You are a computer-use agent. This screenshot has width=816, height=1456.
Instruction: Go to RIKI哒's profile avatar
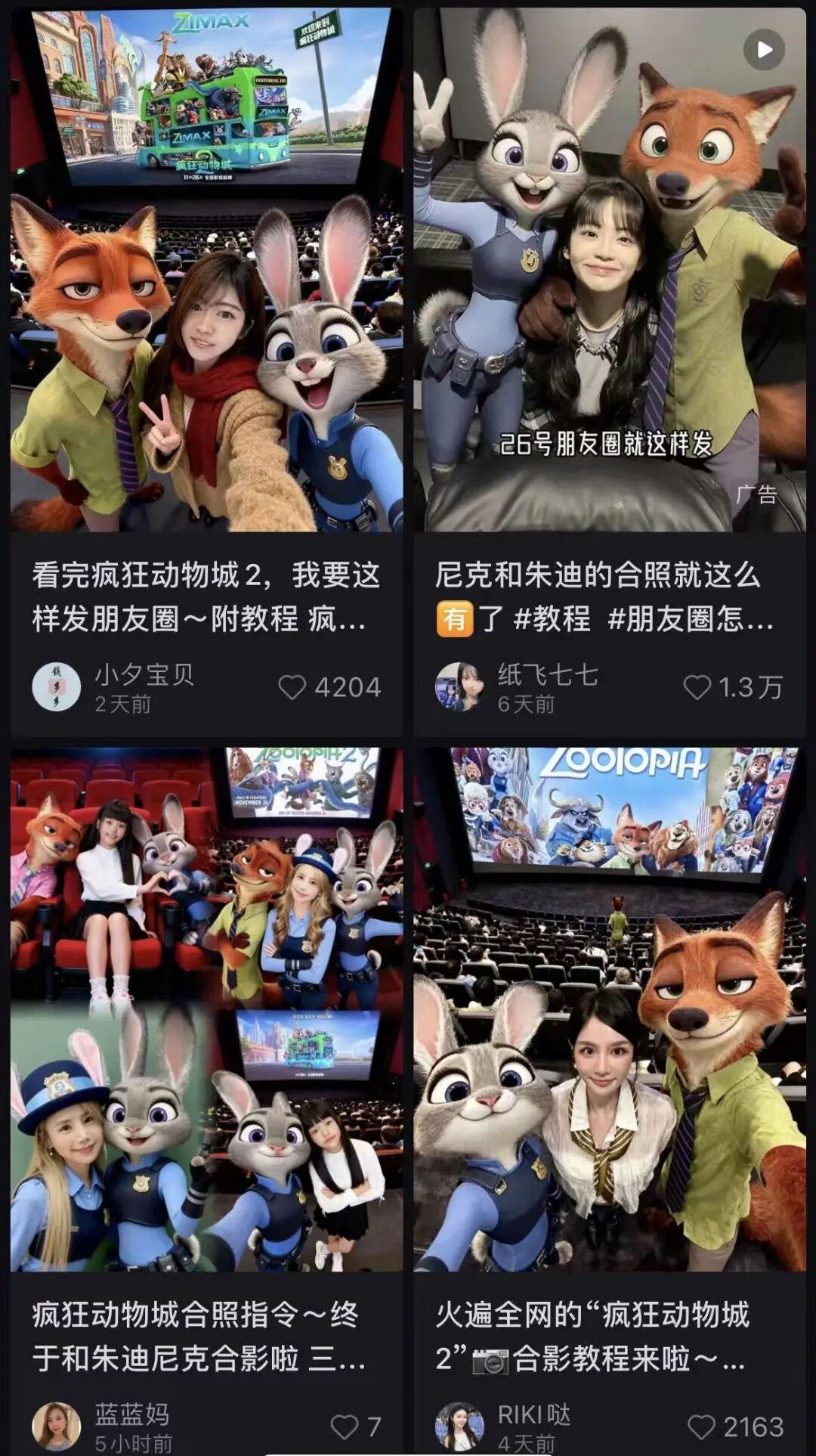click(459, 1427)
